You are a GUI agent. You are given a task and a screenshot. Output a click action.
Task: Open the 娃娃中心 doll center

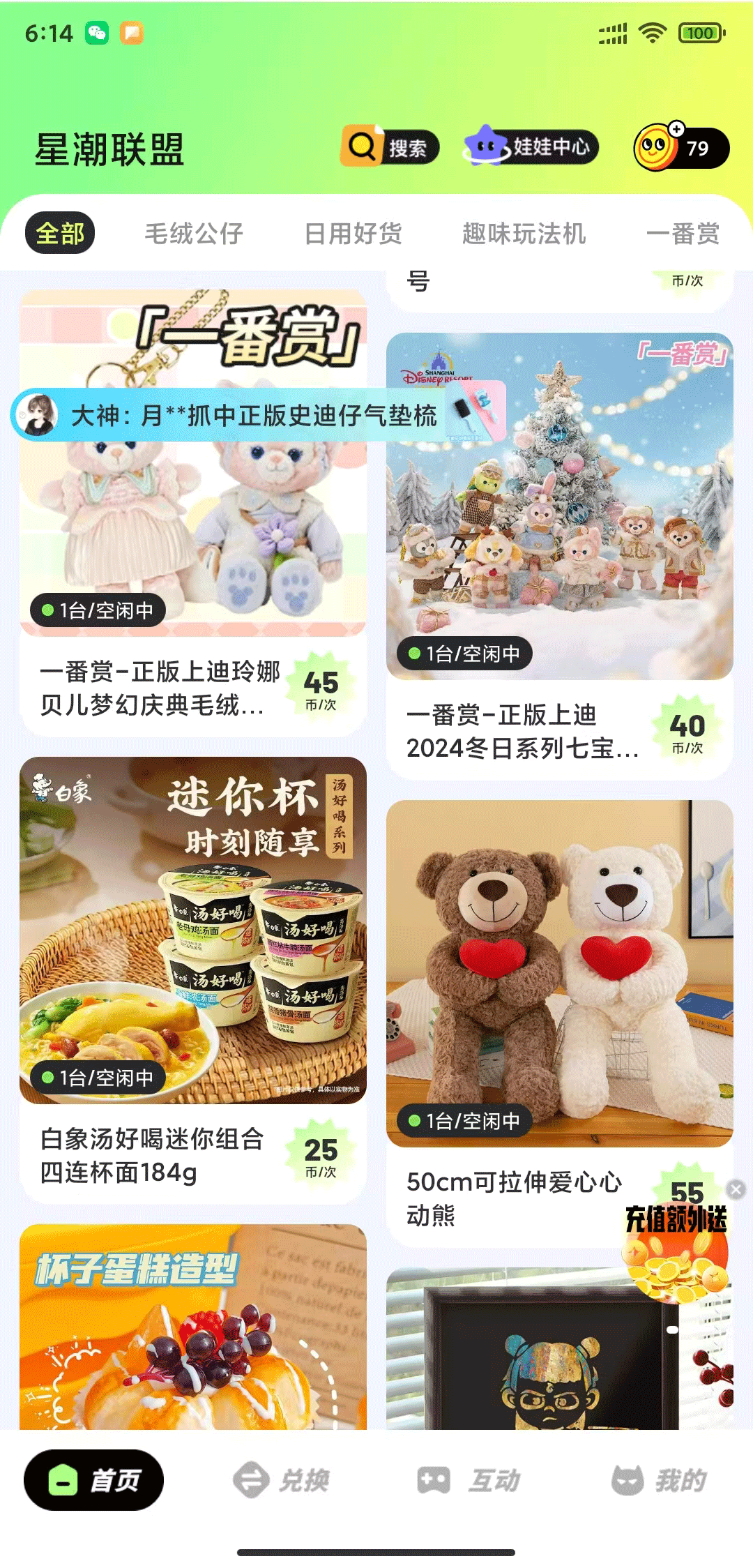[x=532, y=146]
